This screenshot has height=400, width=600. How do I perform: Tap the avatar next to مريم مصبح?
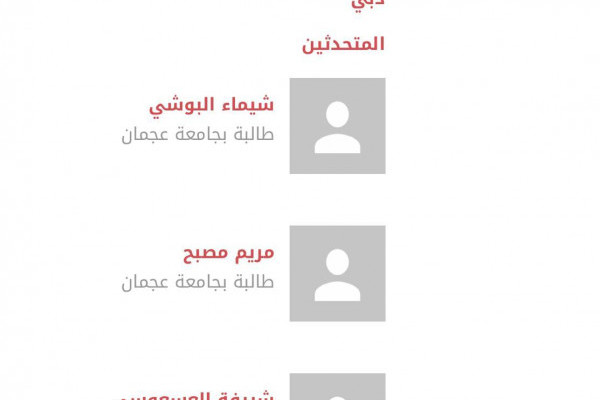337,274
